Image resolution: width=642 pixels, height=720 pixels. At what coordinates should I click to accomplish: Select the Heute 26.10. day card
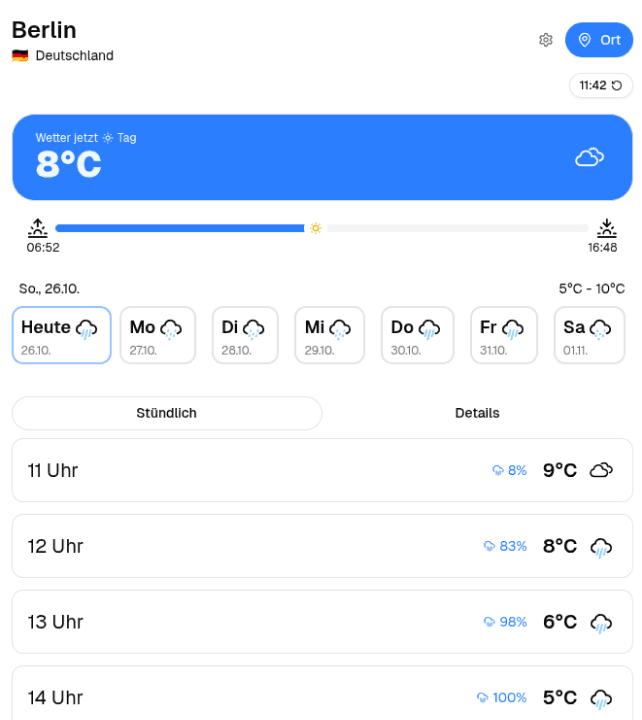pyautogui.click(x=61, y=335)
